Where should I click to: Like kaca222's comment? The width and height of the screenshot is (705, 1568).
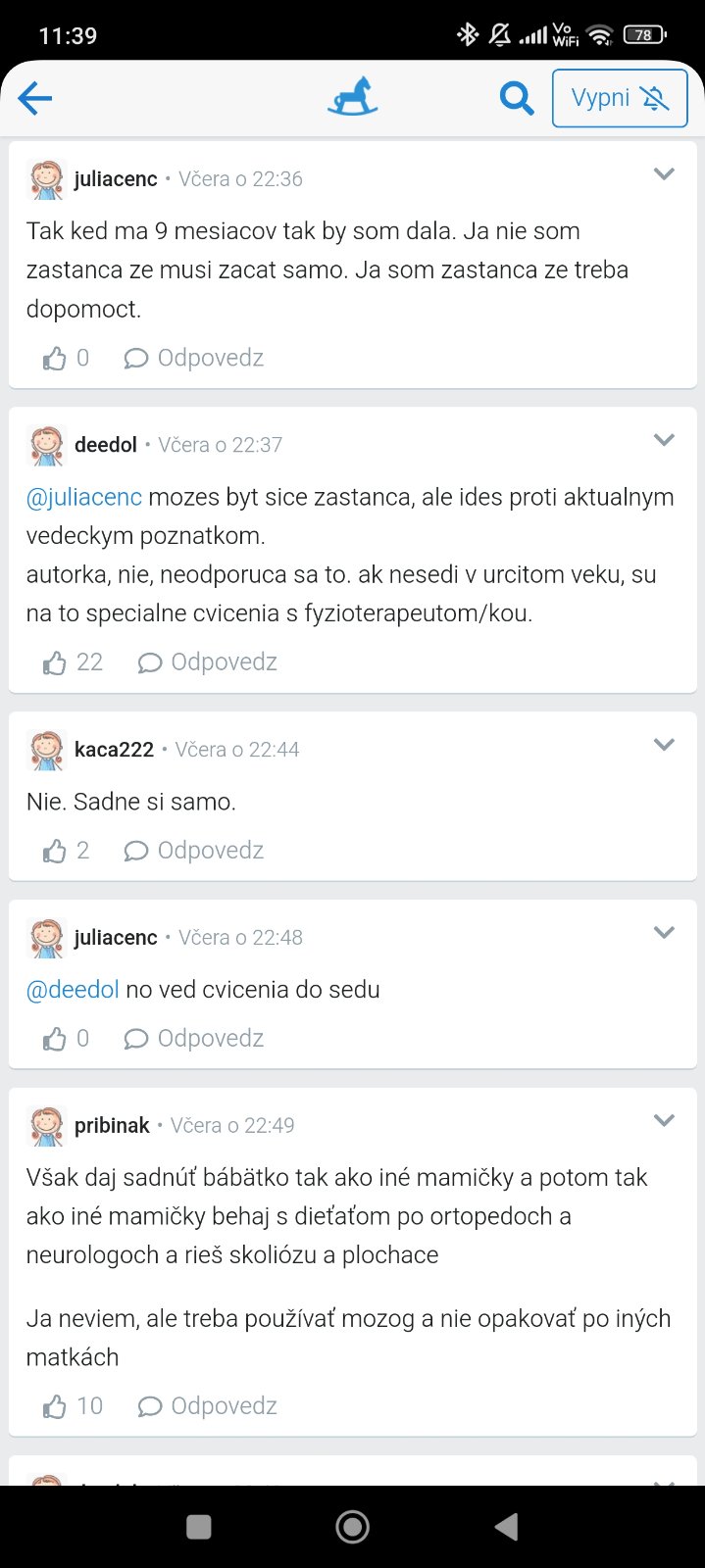coord(56,852)
